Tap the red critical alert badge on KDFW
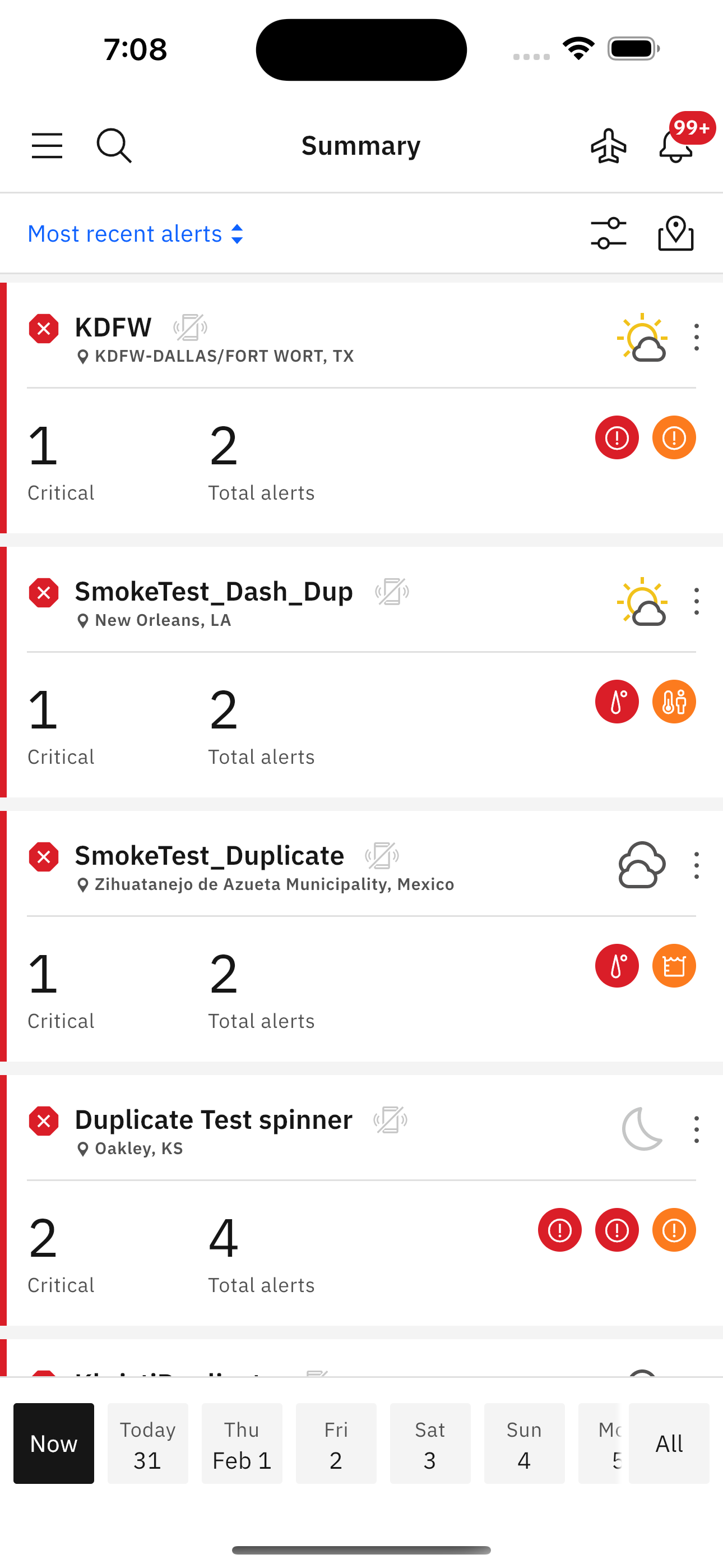Image resolution: width=723 pixels, height=1568 pixels. pyautogui.click(x=617, y=437)
